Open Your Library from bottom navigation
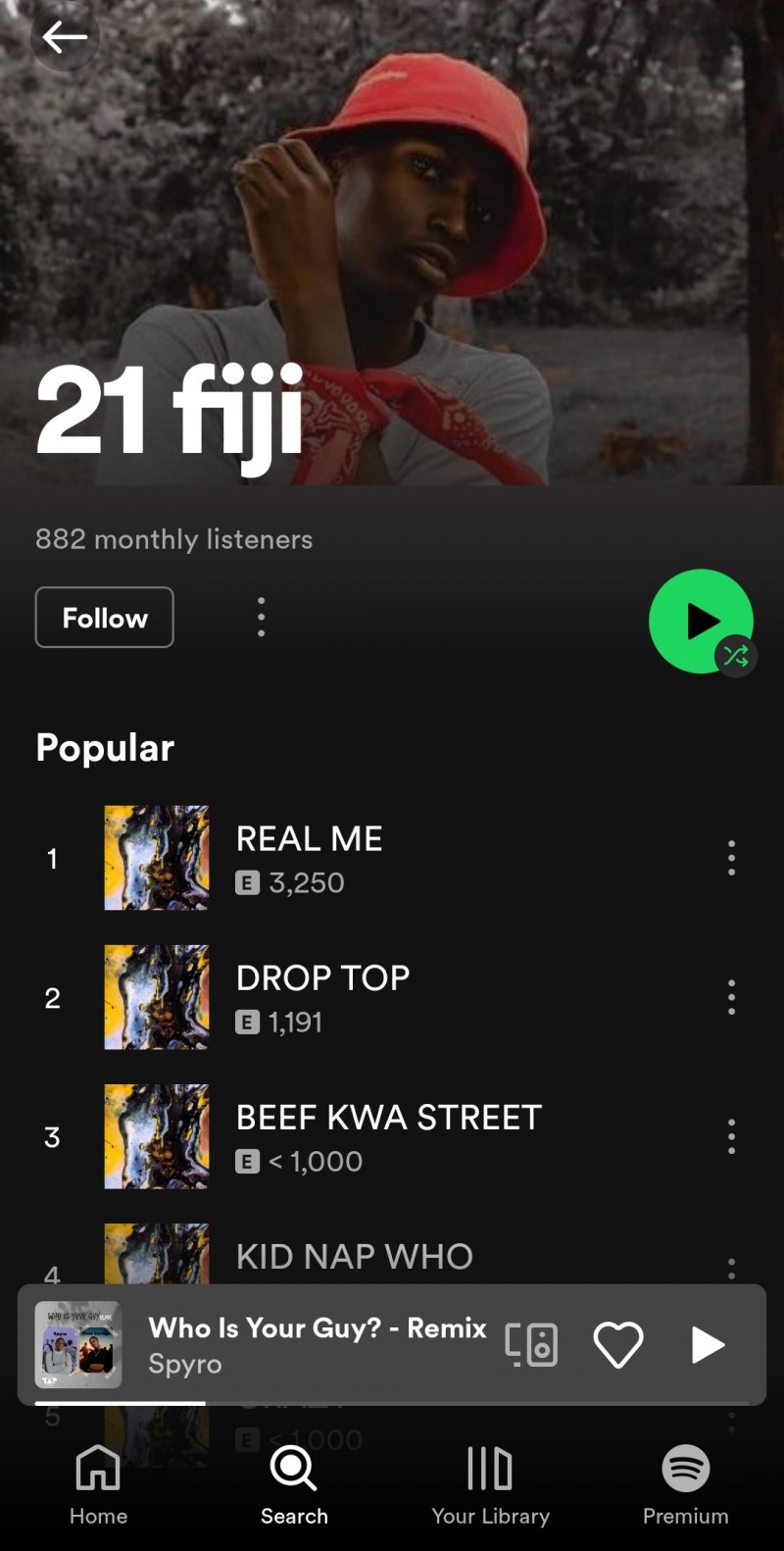The height and width of the screenshot is (1551, 784). (x=490, y=1470)
